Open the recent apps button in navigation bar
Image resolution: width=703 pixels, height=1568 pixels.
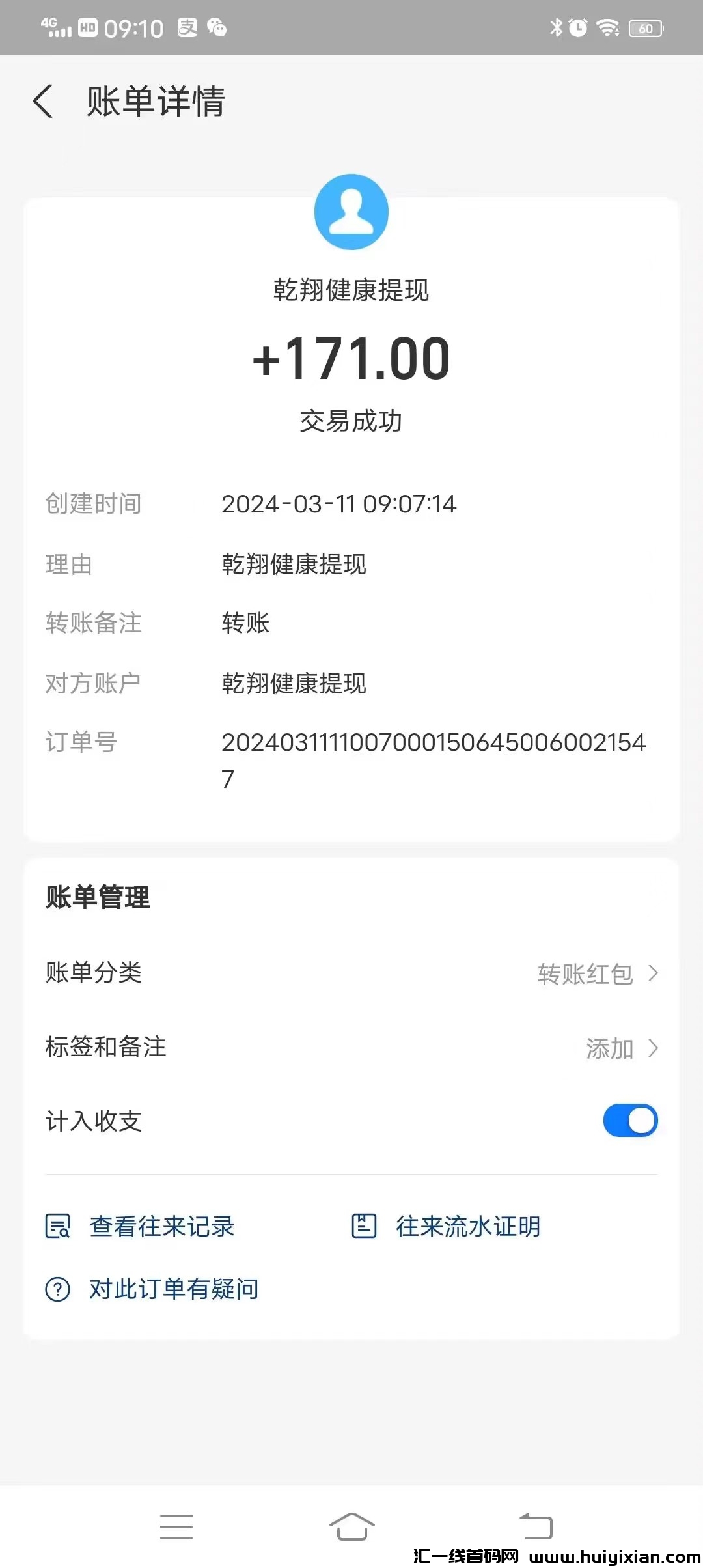point(176,1527)
